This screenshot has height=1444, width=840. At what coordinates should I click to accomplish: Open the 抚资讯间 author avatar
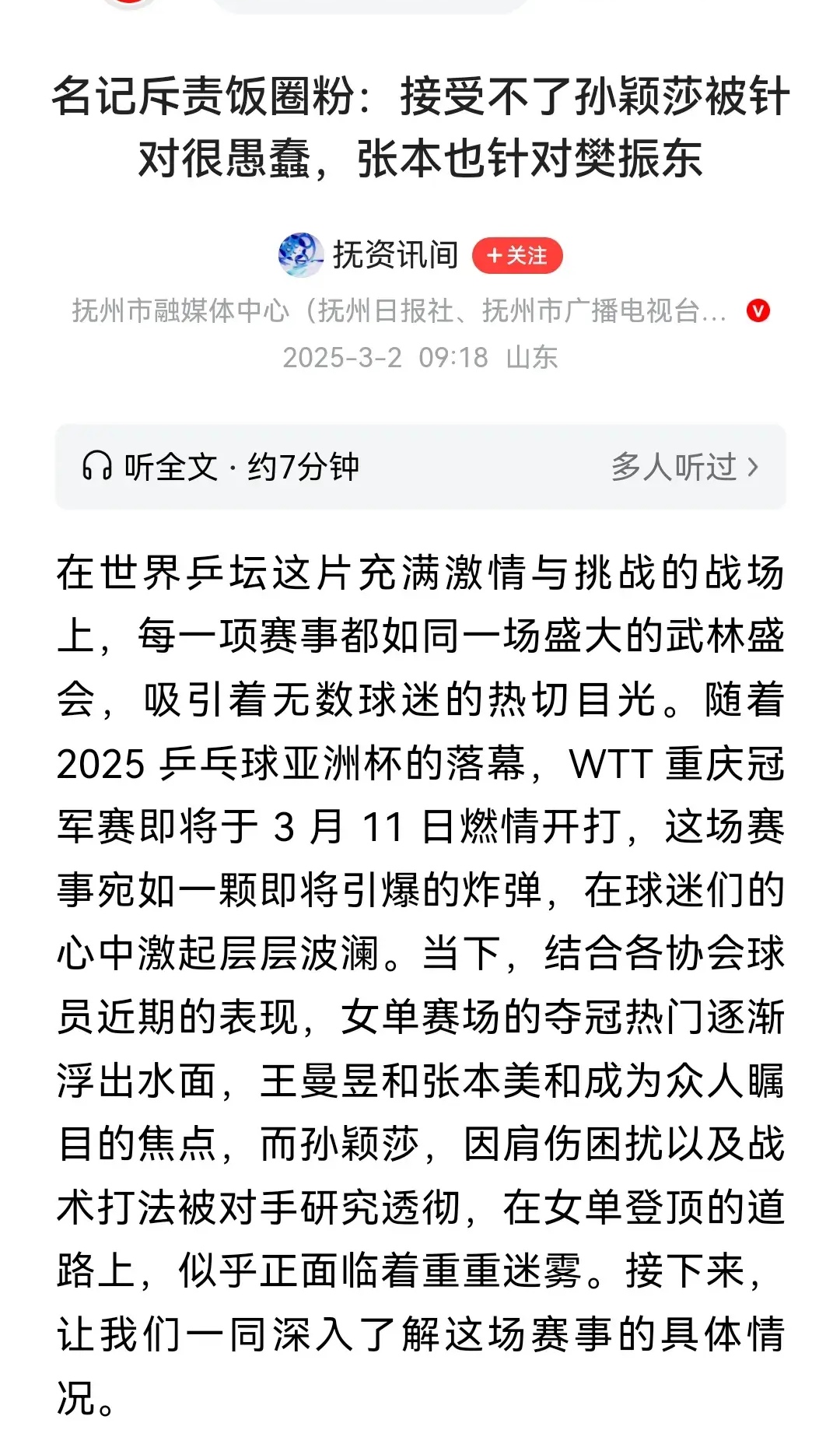click(300, 254)
